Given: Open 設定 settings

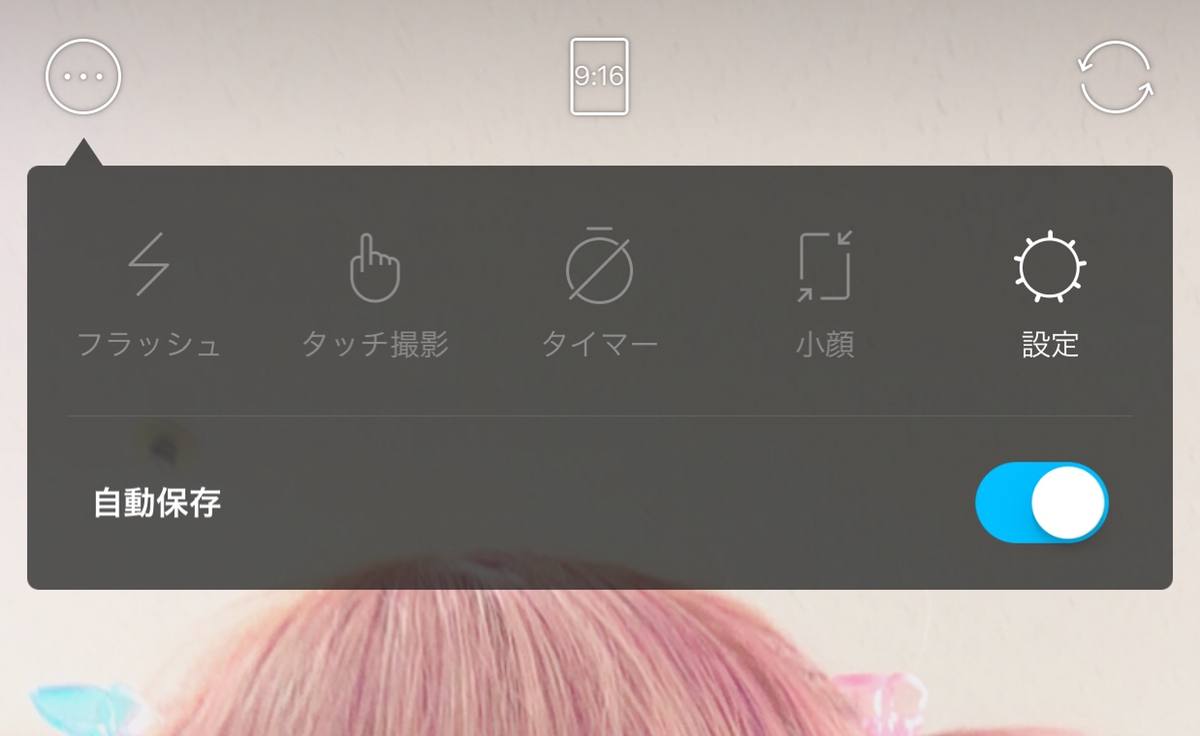Looking at the screenshot, I should [x=1050, y=292].
